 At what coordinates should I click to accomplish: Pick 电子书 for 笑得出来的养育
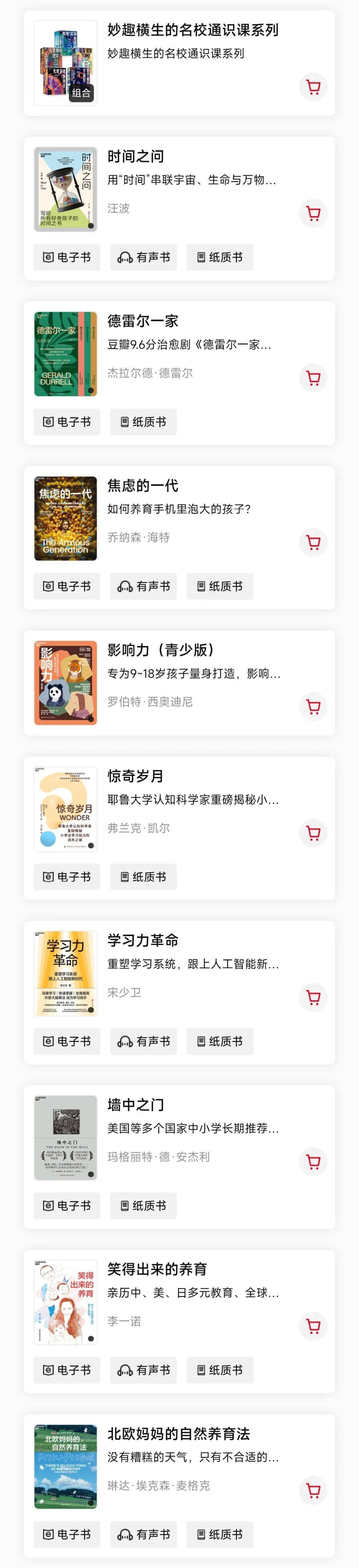(67, 1370)
